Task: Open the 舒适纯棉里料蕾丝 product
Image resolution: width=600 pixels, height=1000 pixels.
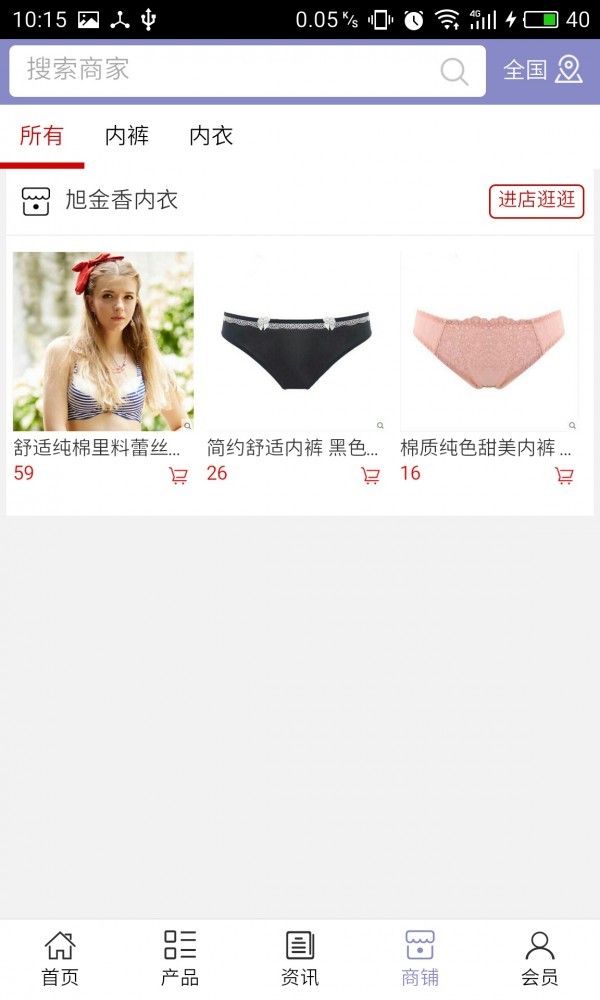Action: click(x=103, y=342)
